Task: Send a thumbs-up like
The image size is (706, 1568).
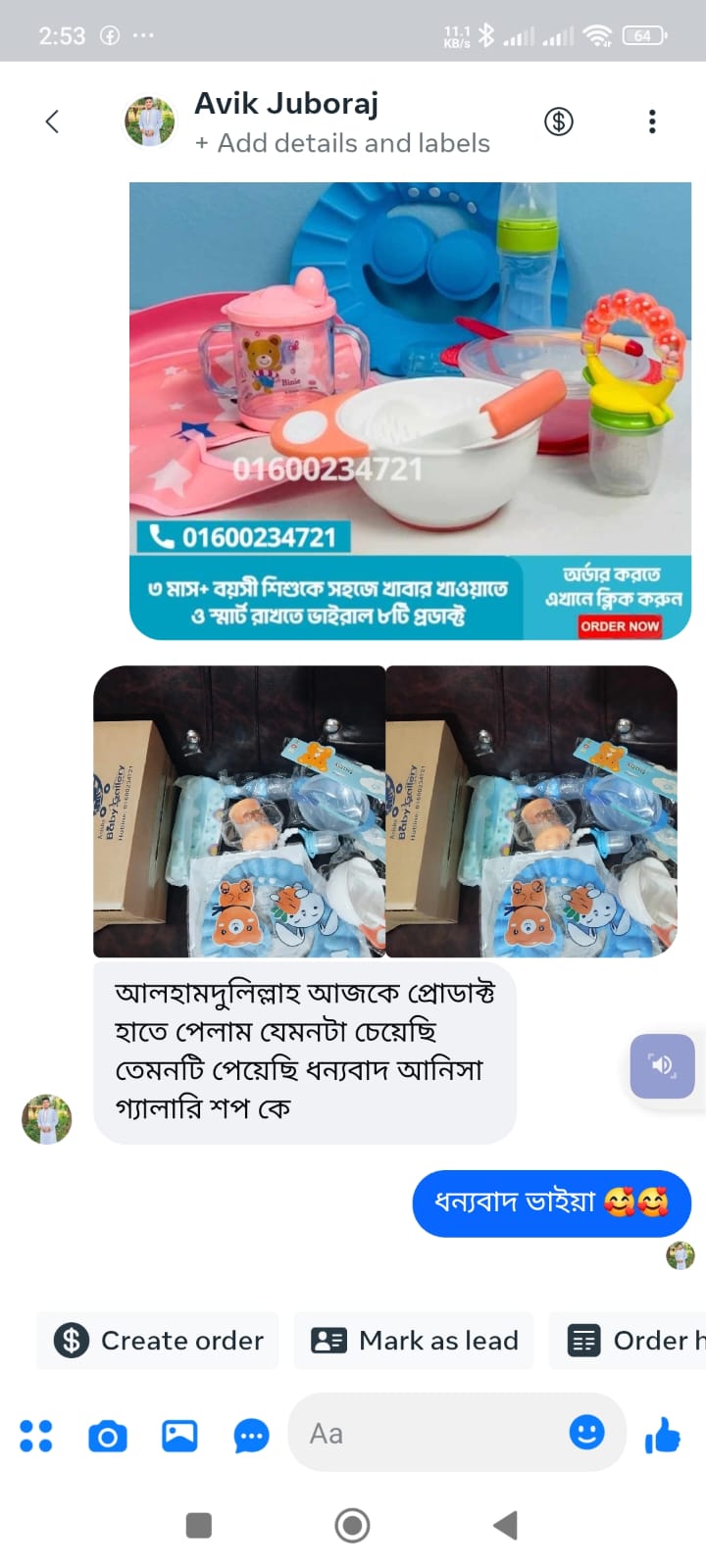Action: pos(663,1436)
